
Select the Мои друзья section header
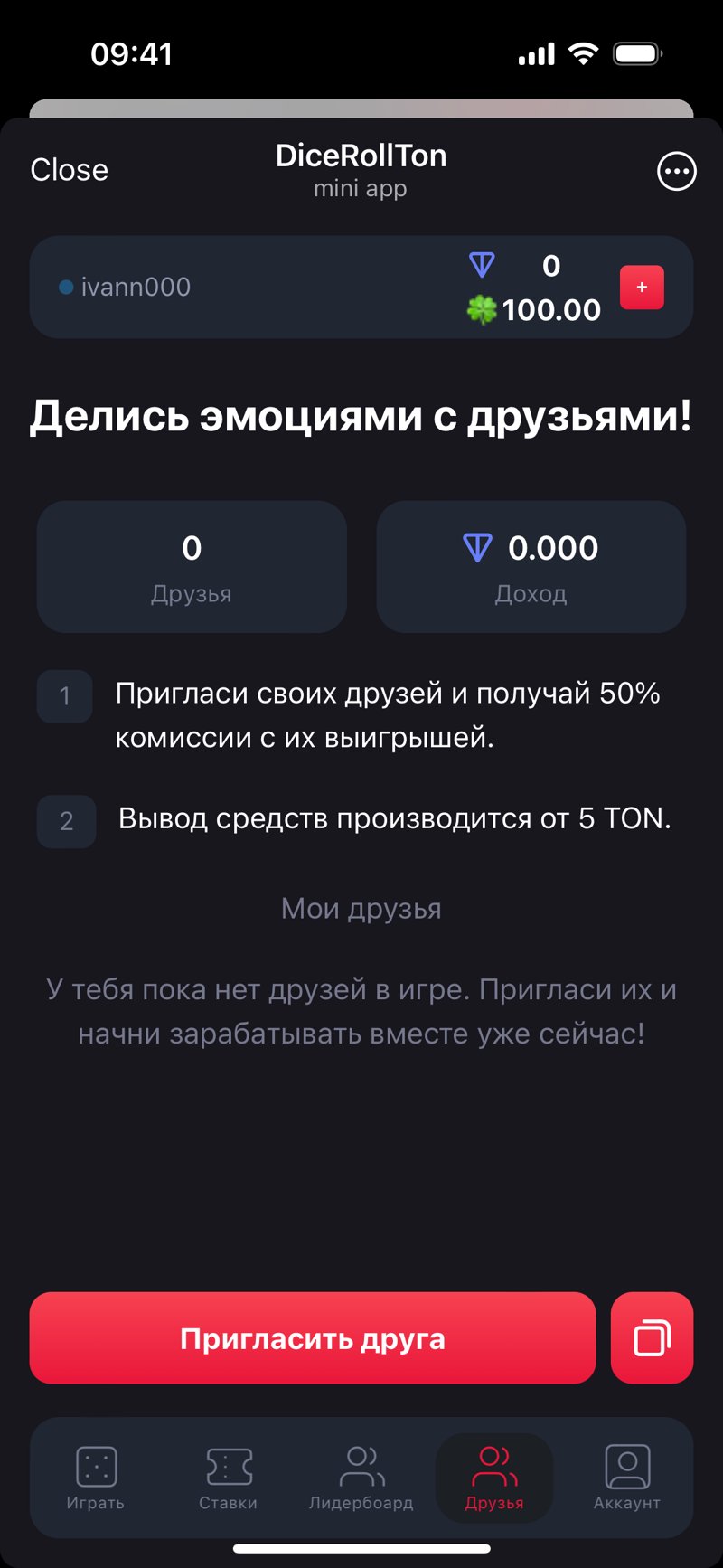click(x=361, y=908)
